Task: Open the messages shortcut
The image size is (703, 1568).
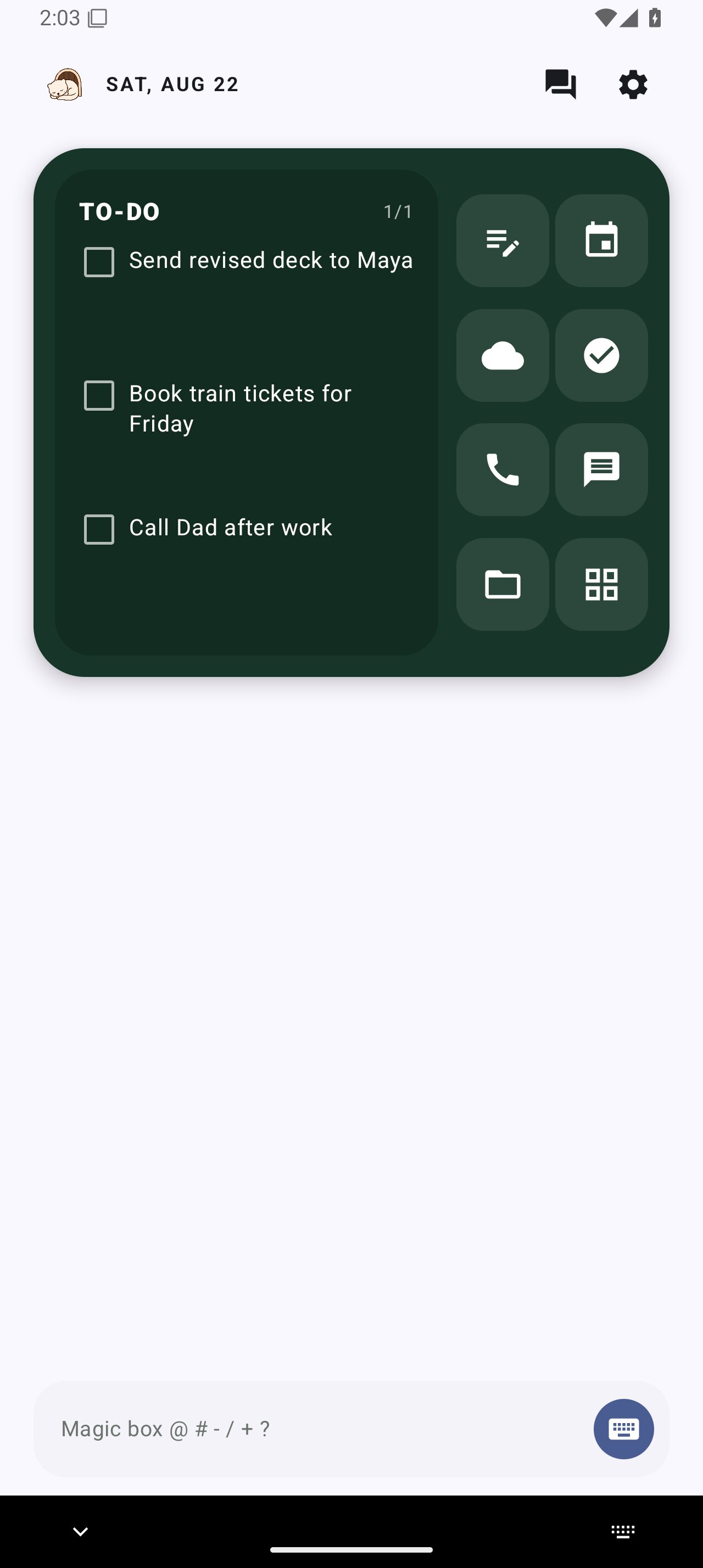Action: point(601,469)
